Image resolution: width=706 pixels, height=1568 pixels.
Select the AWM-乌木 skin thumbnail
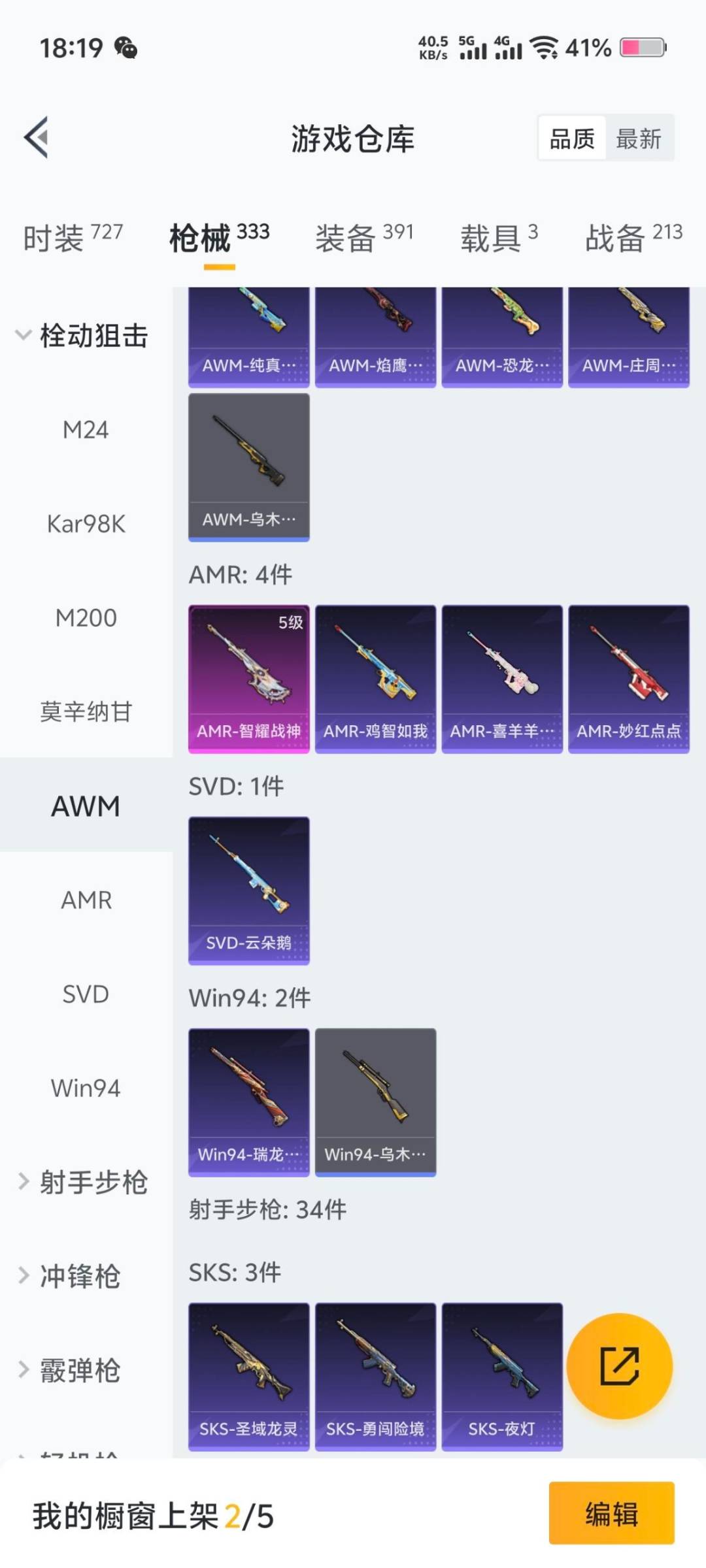click(248, 465)
